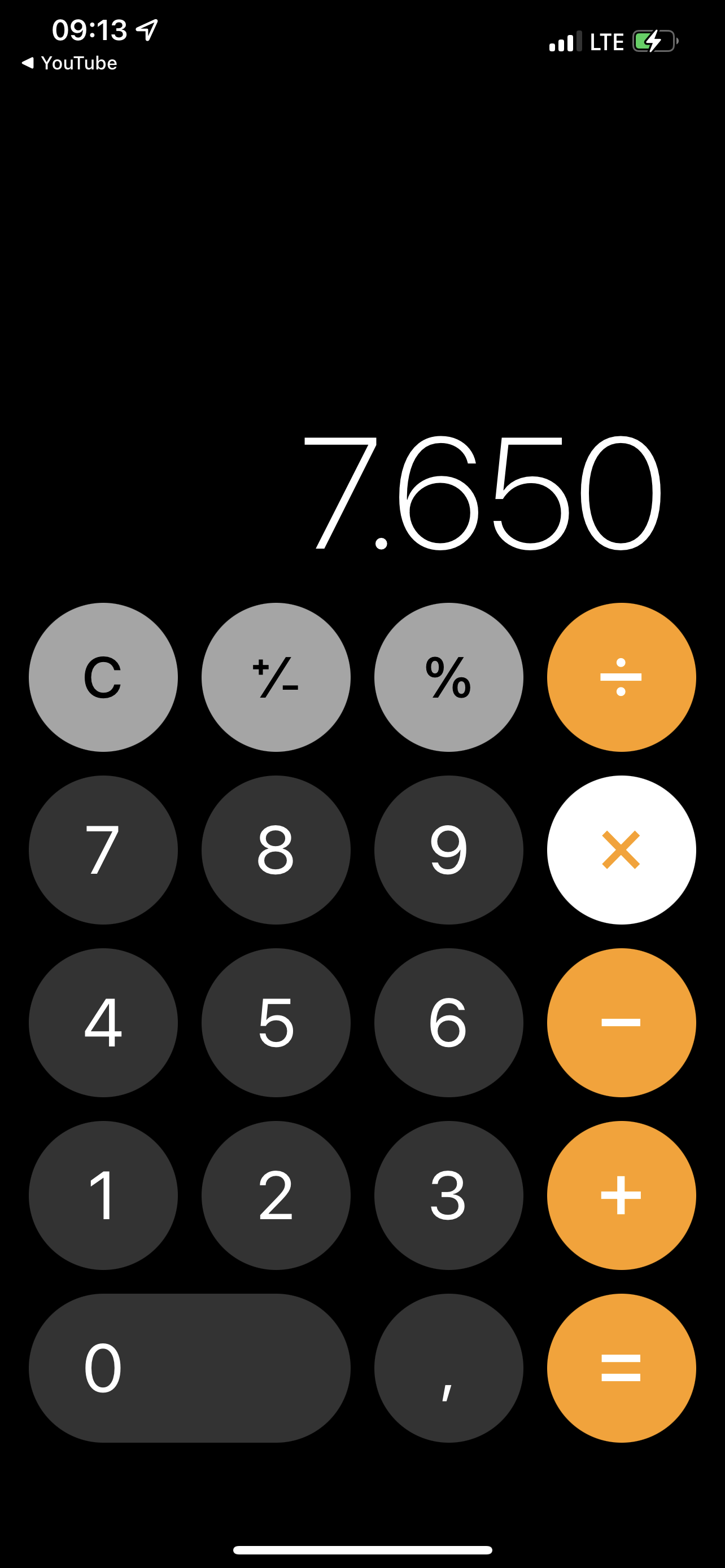Screen dimensions: 725x1568
Task: Enter the digit 1
Action: coord(103,1195)
